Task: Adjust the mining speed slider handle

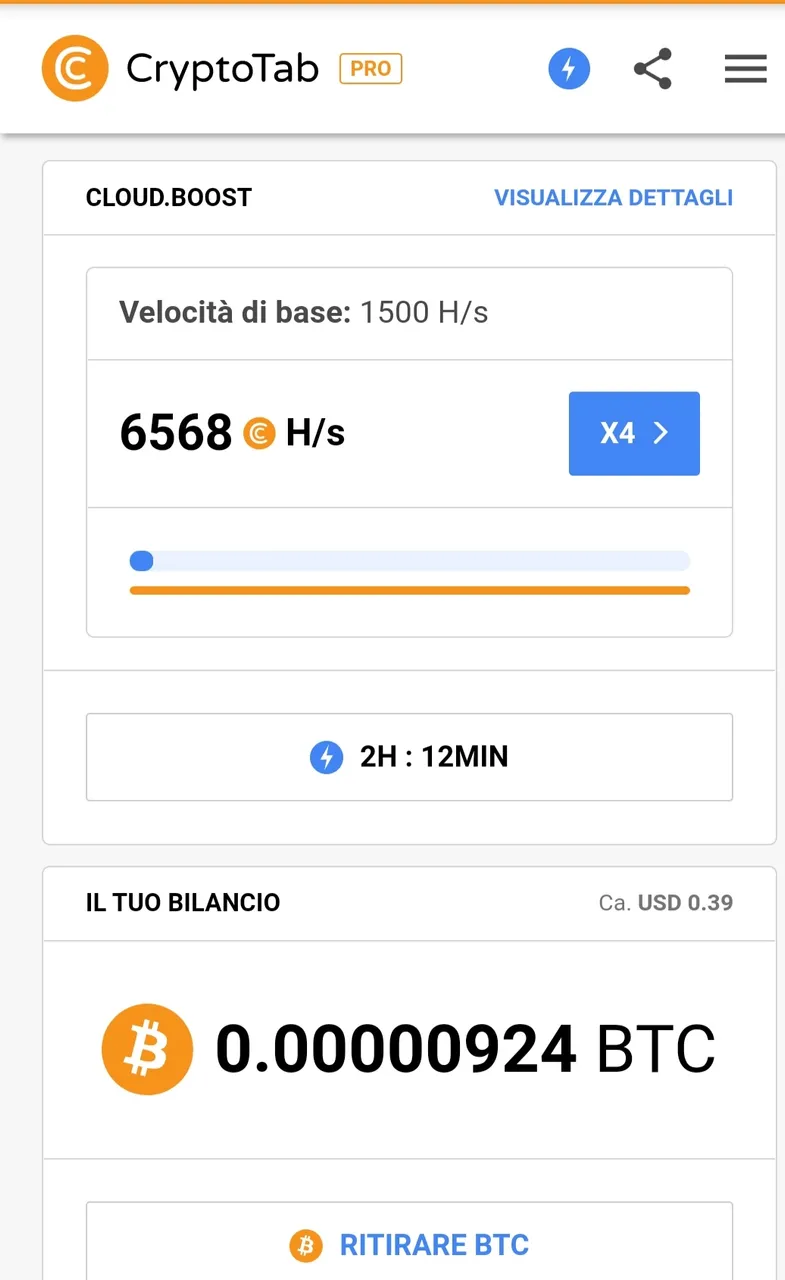Action: pos(141,561)
